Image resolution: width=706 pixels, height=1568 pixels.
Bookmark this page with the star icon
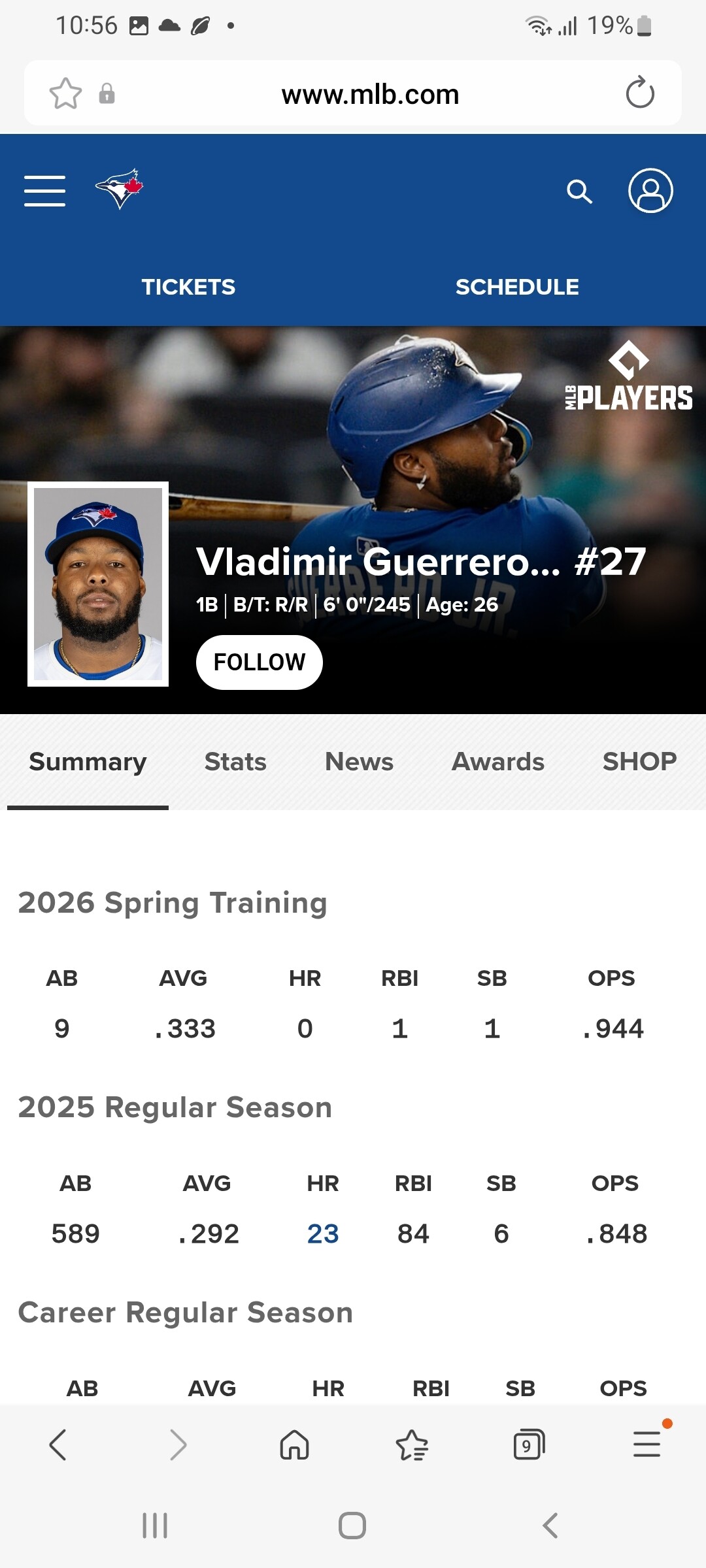pos(66,93)
